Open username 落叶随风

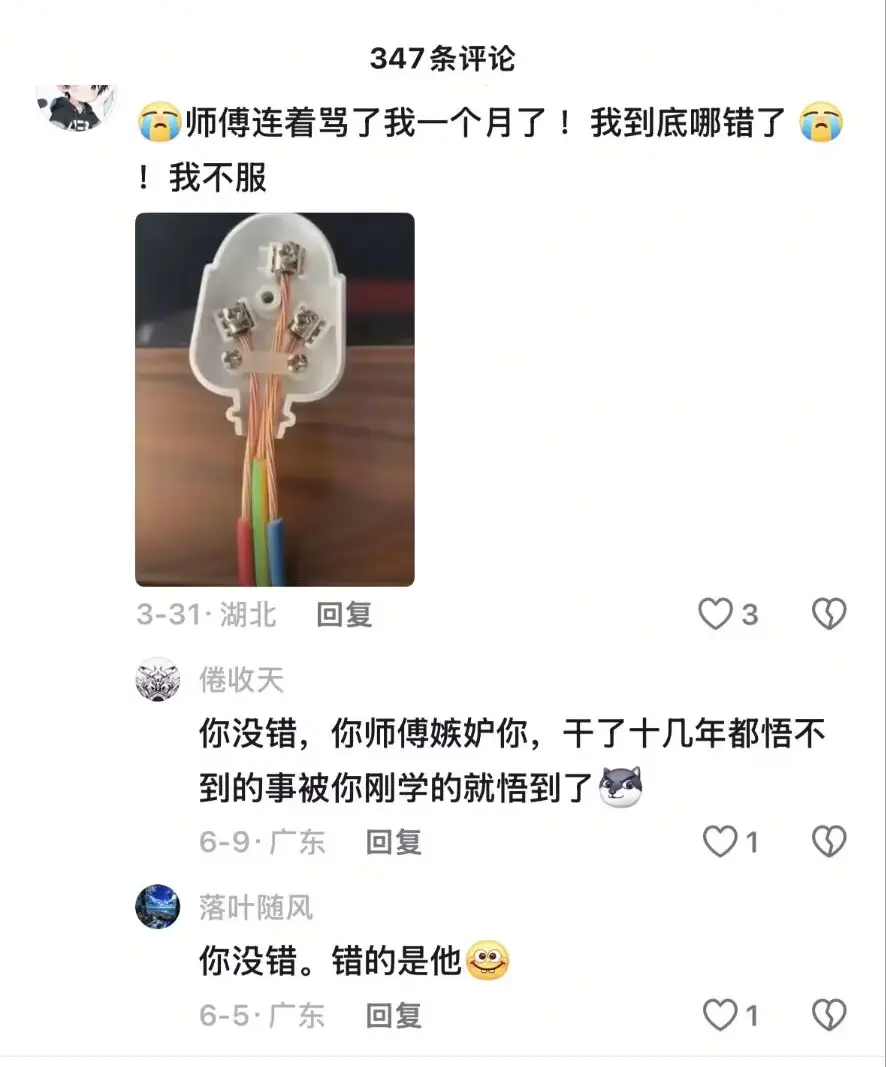[x=256, y=908]
